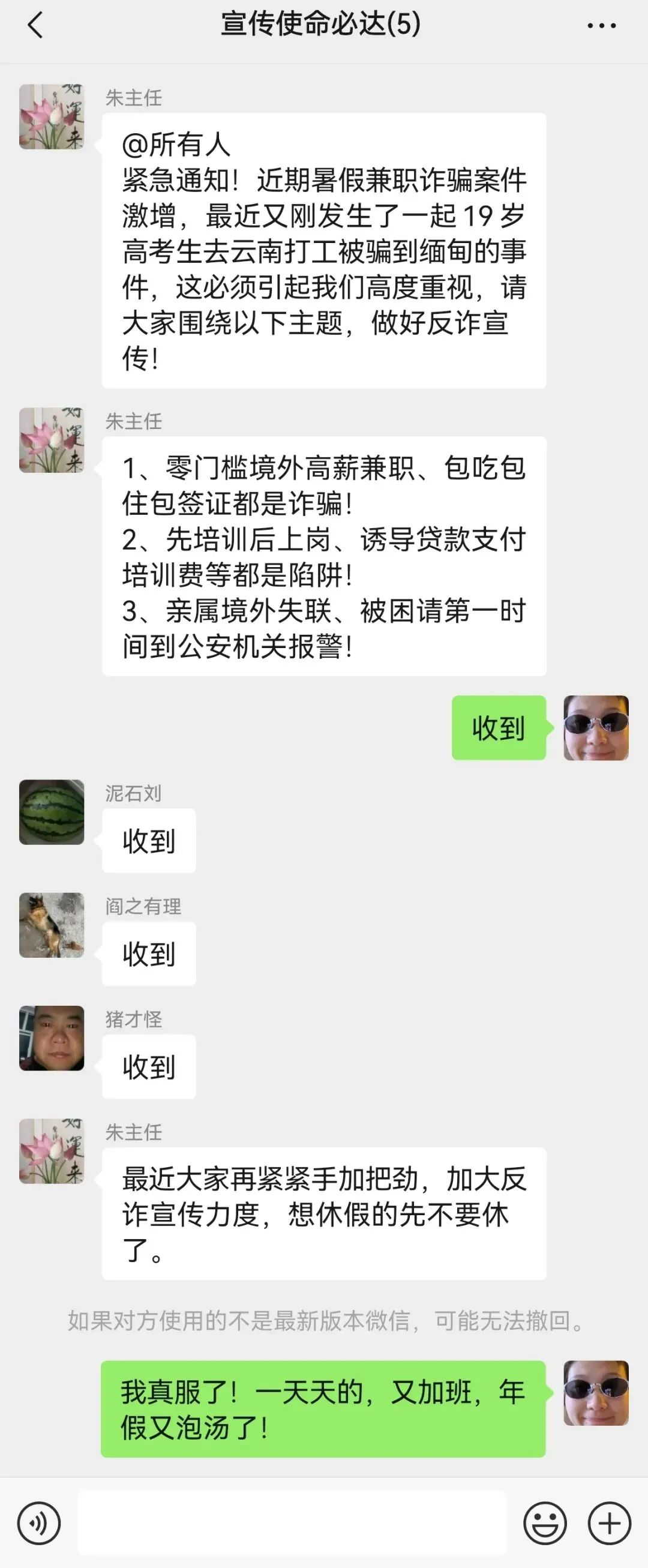Image resolution: width=648 pixels, height=1568 pixels.
Task: Focus the message text field
Action: 292,1524
